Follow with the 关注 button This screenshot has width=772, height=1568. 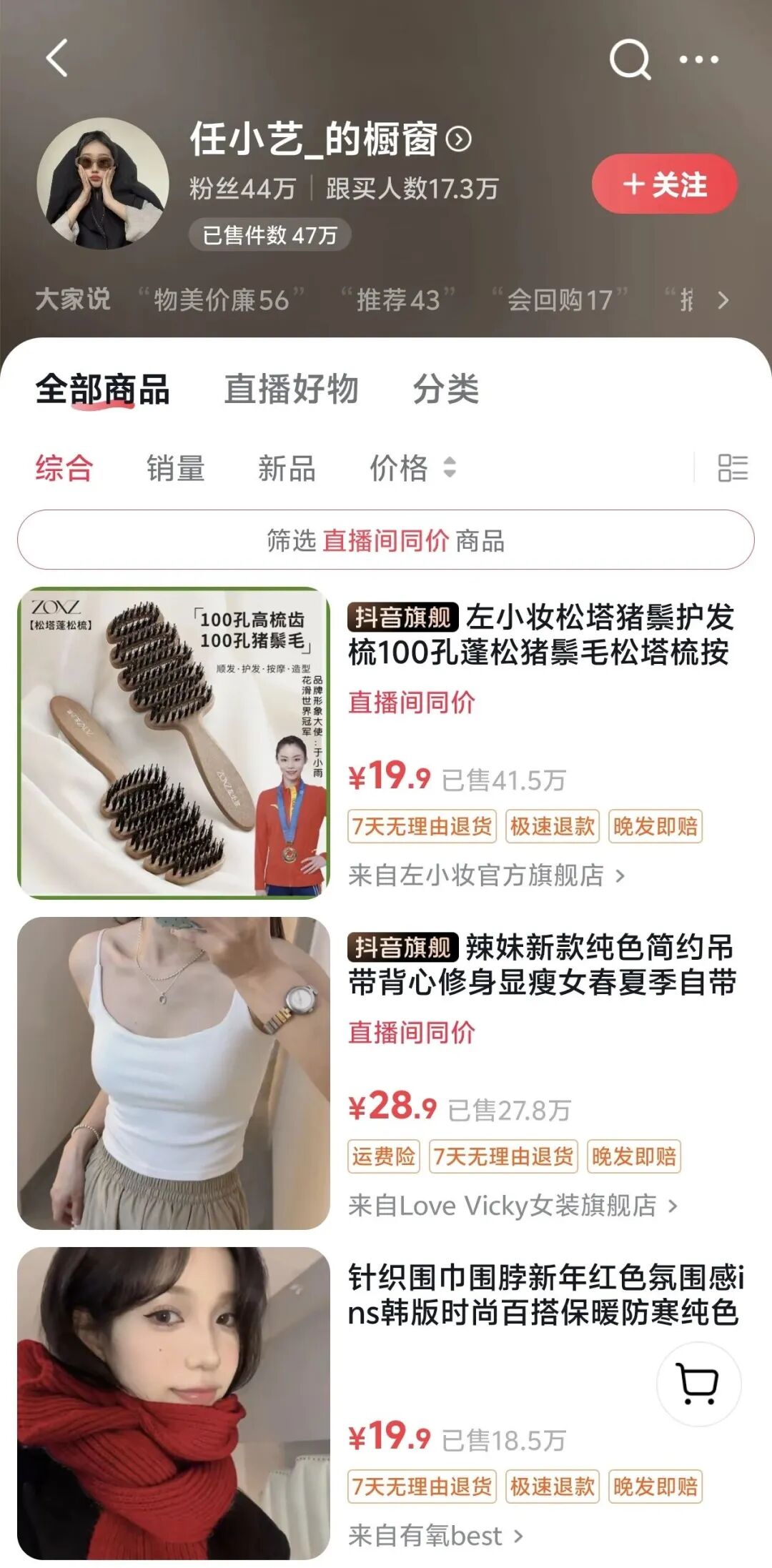664,184
